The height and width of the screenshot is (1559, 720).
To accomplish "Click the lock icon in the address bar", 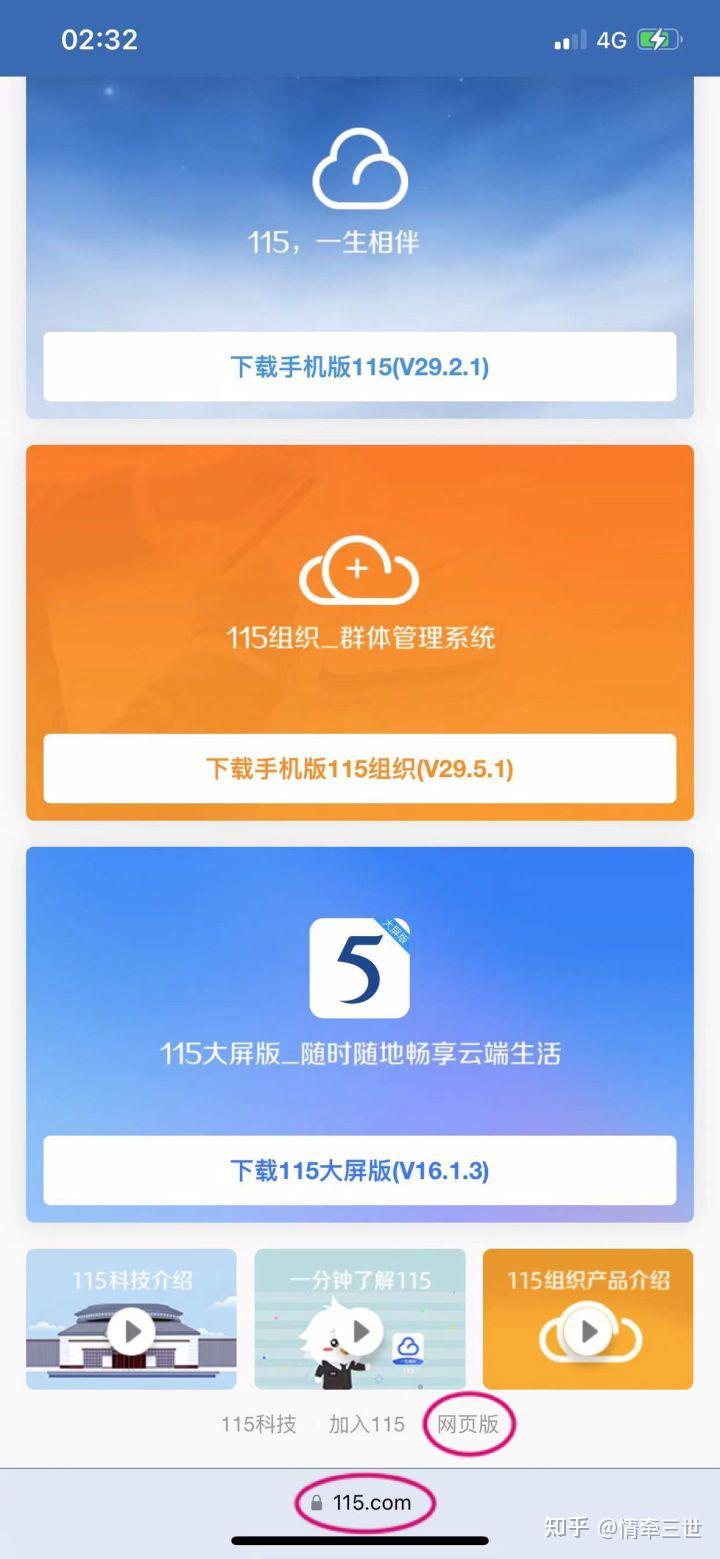I will 318,1502.
